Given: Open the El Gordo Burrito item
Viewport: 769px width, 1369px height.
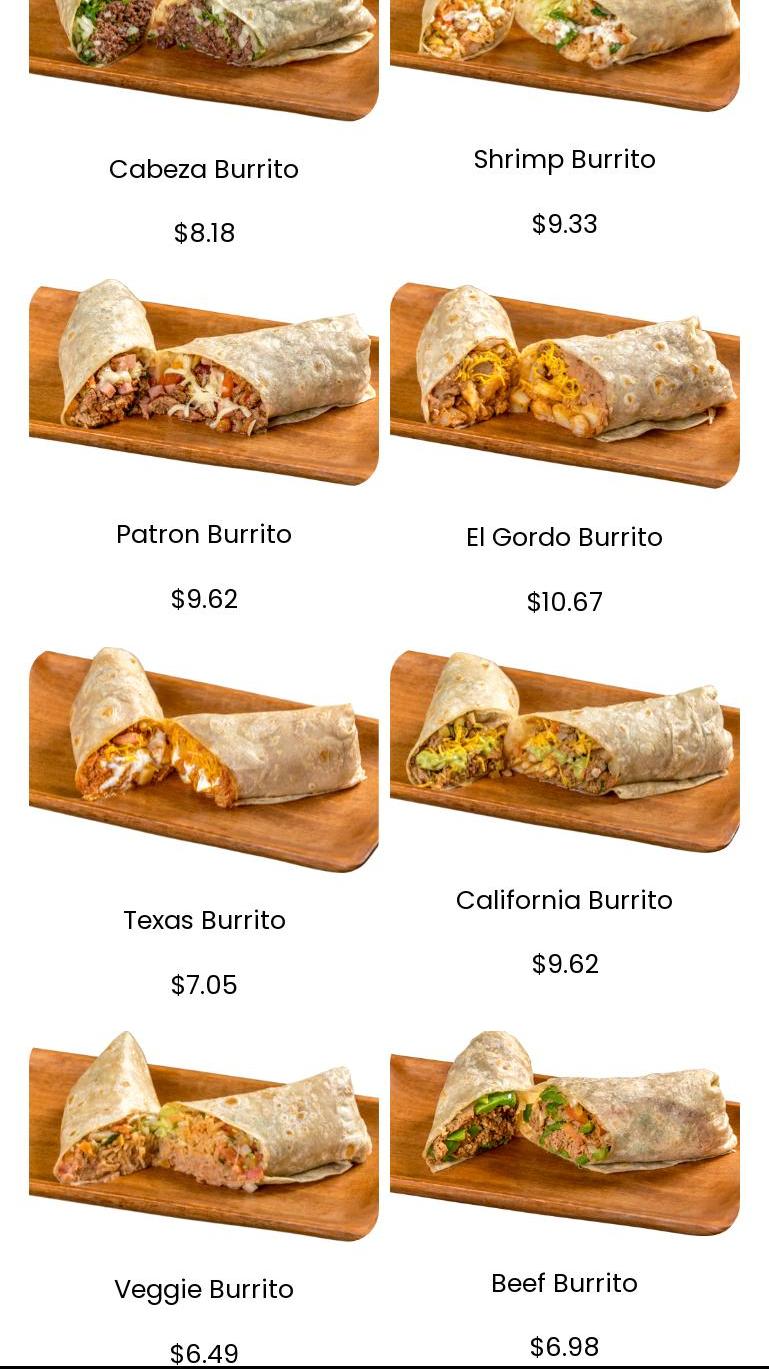Looking at the screenshot, I should pos(564,537).
